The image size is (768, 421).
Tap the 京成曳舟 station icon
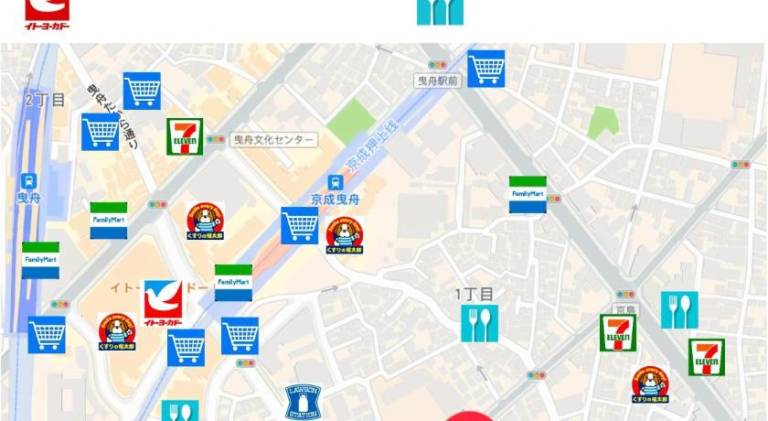pos(335,184)
